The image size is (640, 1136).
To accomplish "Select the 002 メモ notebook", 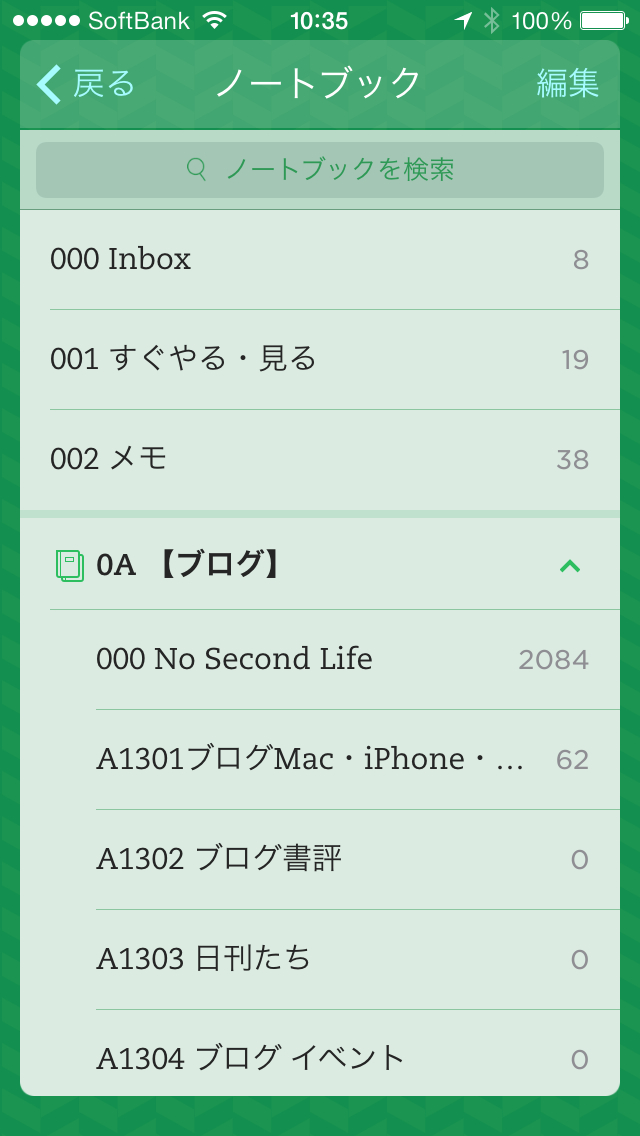I will pos(320,459).
